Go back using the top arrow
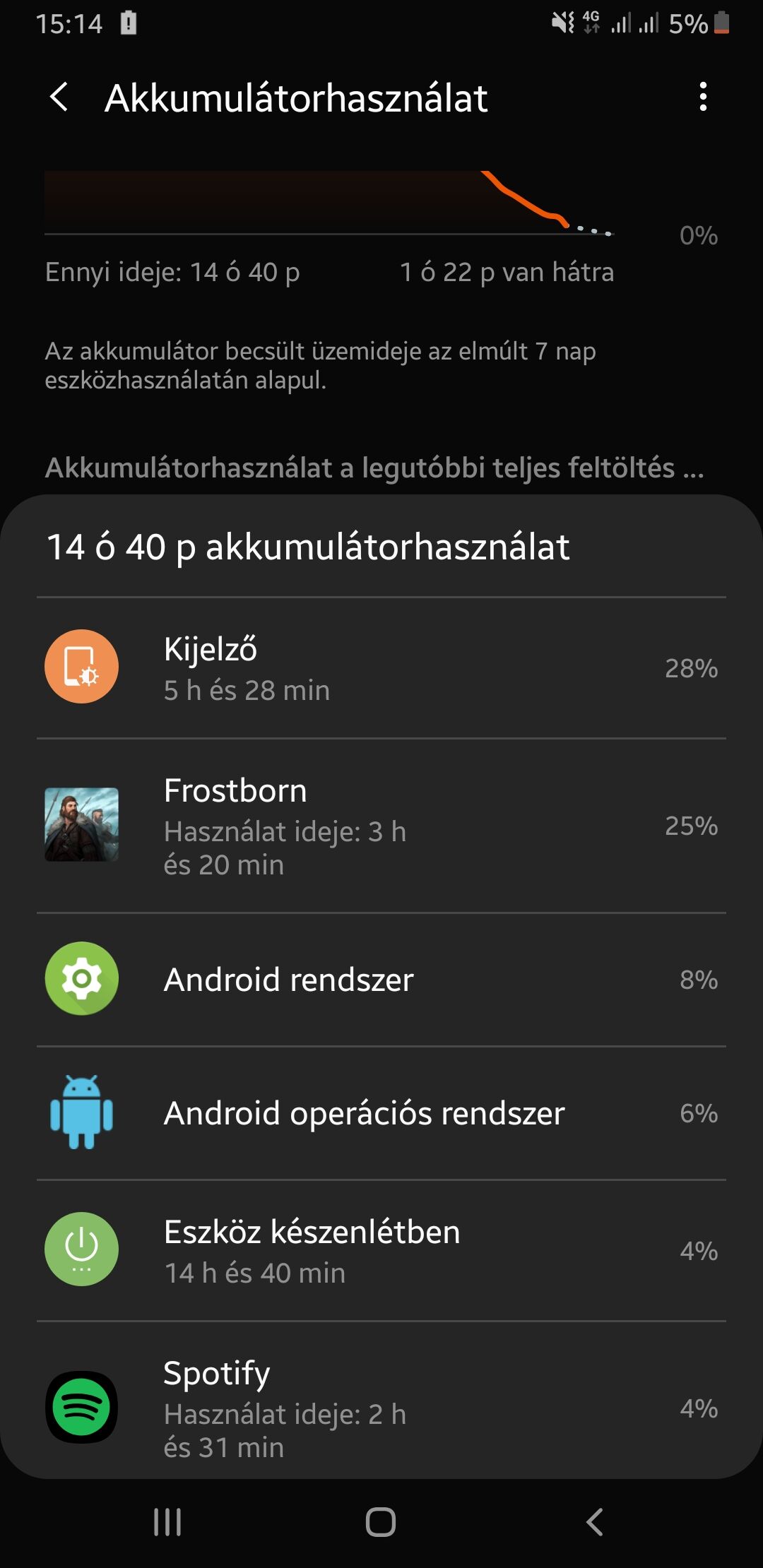This screenshot has height=1568, width=763. (x=60, y=97)
